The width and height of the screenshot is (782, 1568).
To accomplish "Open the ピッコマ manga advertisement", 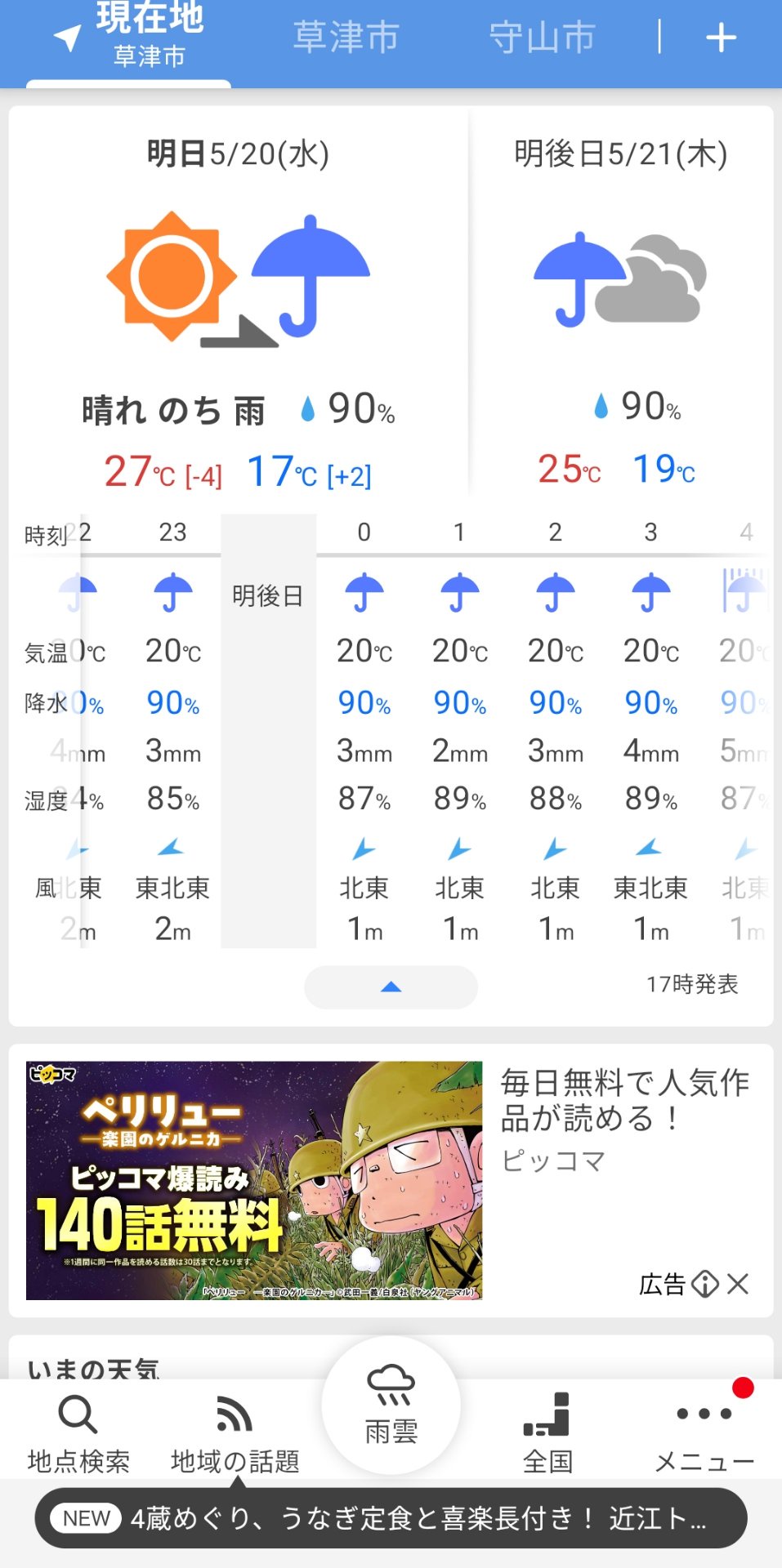I will 254,1180.
